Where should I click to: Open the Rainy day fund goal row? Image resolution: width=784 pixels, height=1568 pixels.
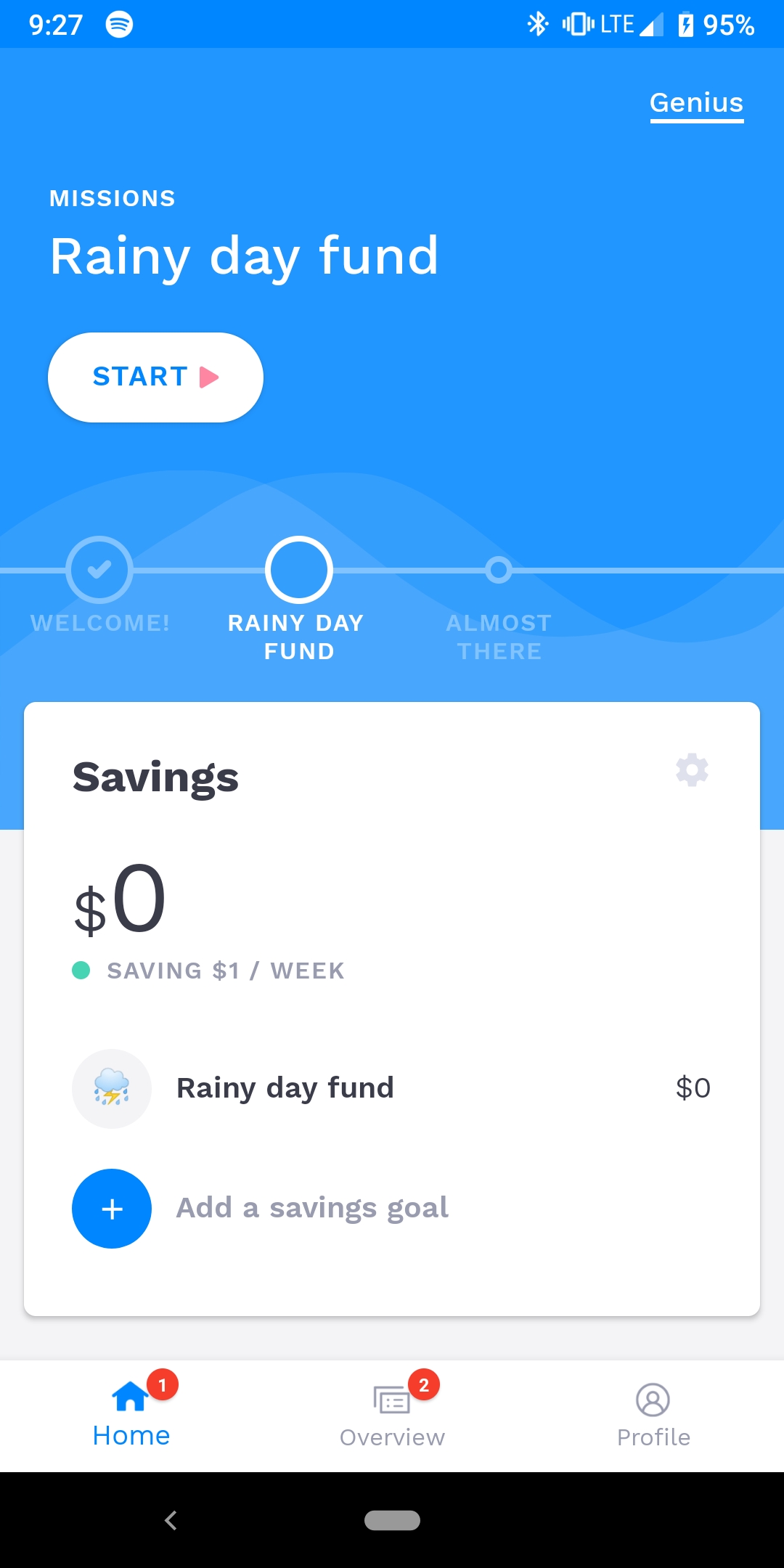click(392, 1088)
